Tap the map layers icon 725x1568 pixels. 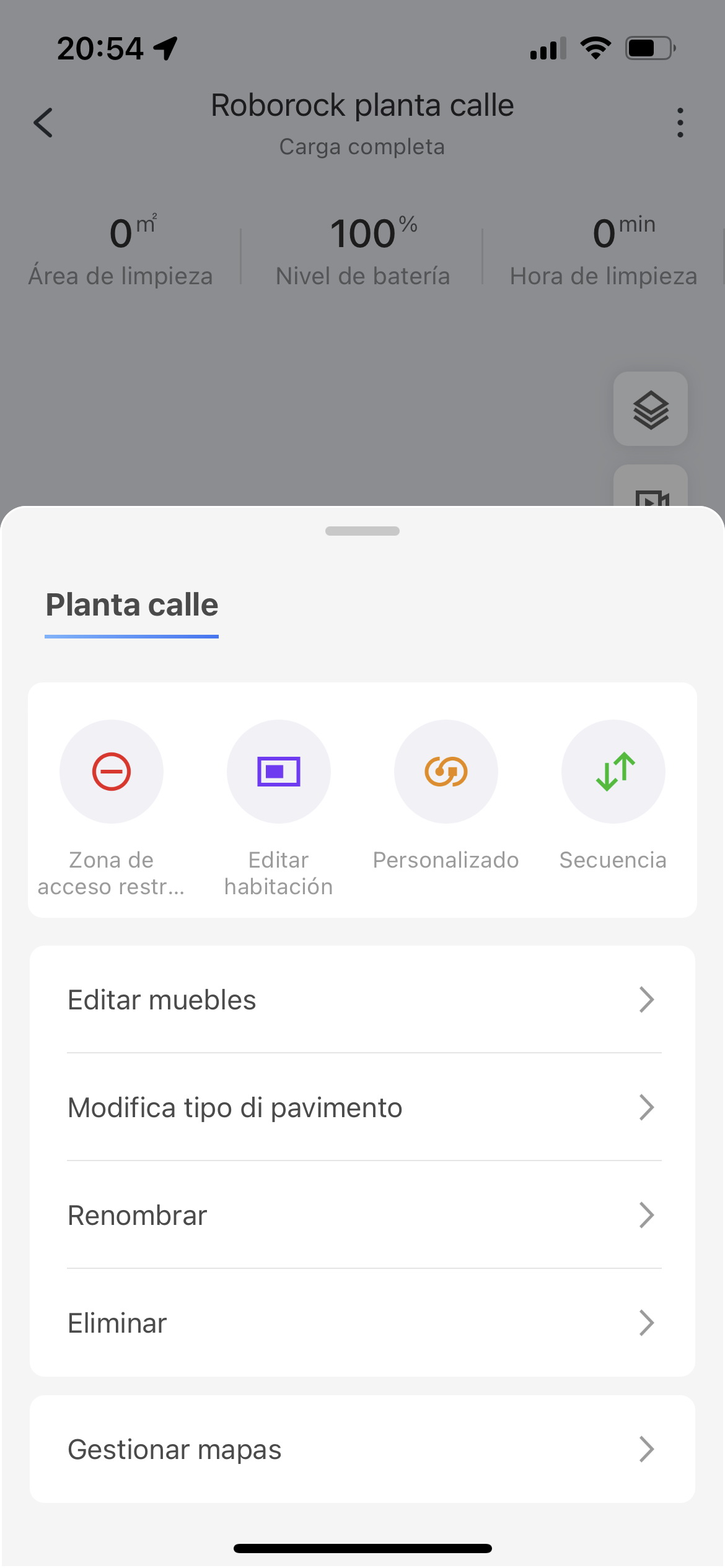[651, 409]
